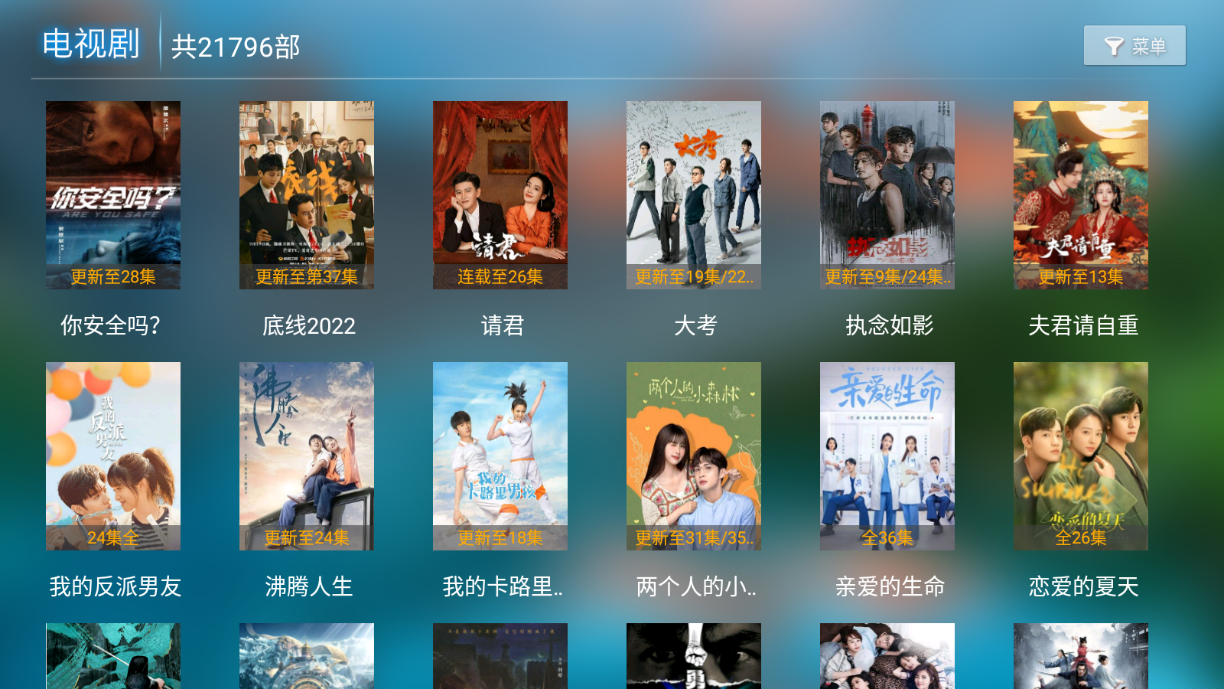1224x689 pixels.
Task: Open the show 我的卡路里.. updated to 18集
Action: 500,456
